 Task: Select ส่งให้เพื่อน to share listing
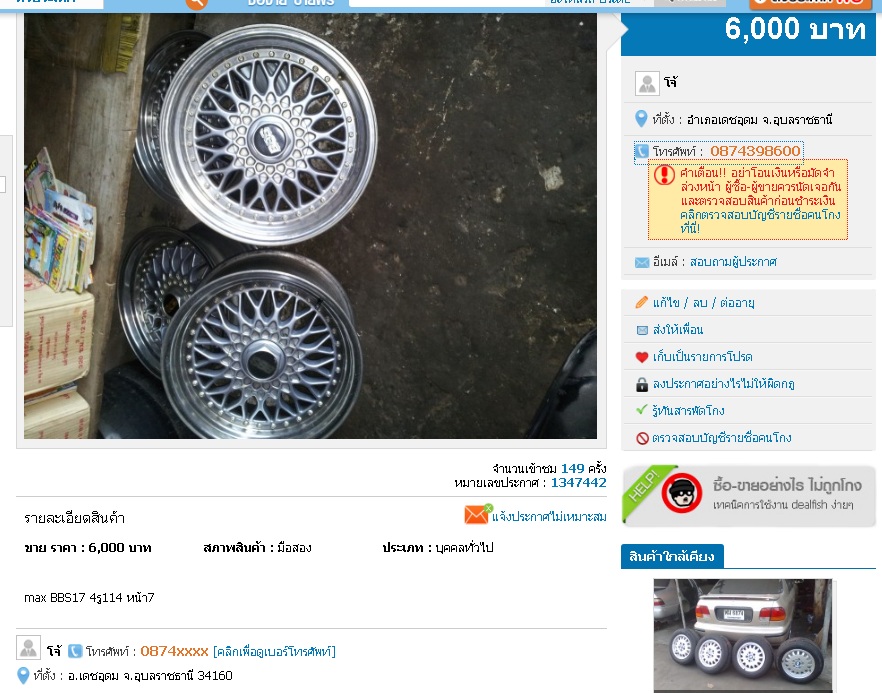point(678,329)
